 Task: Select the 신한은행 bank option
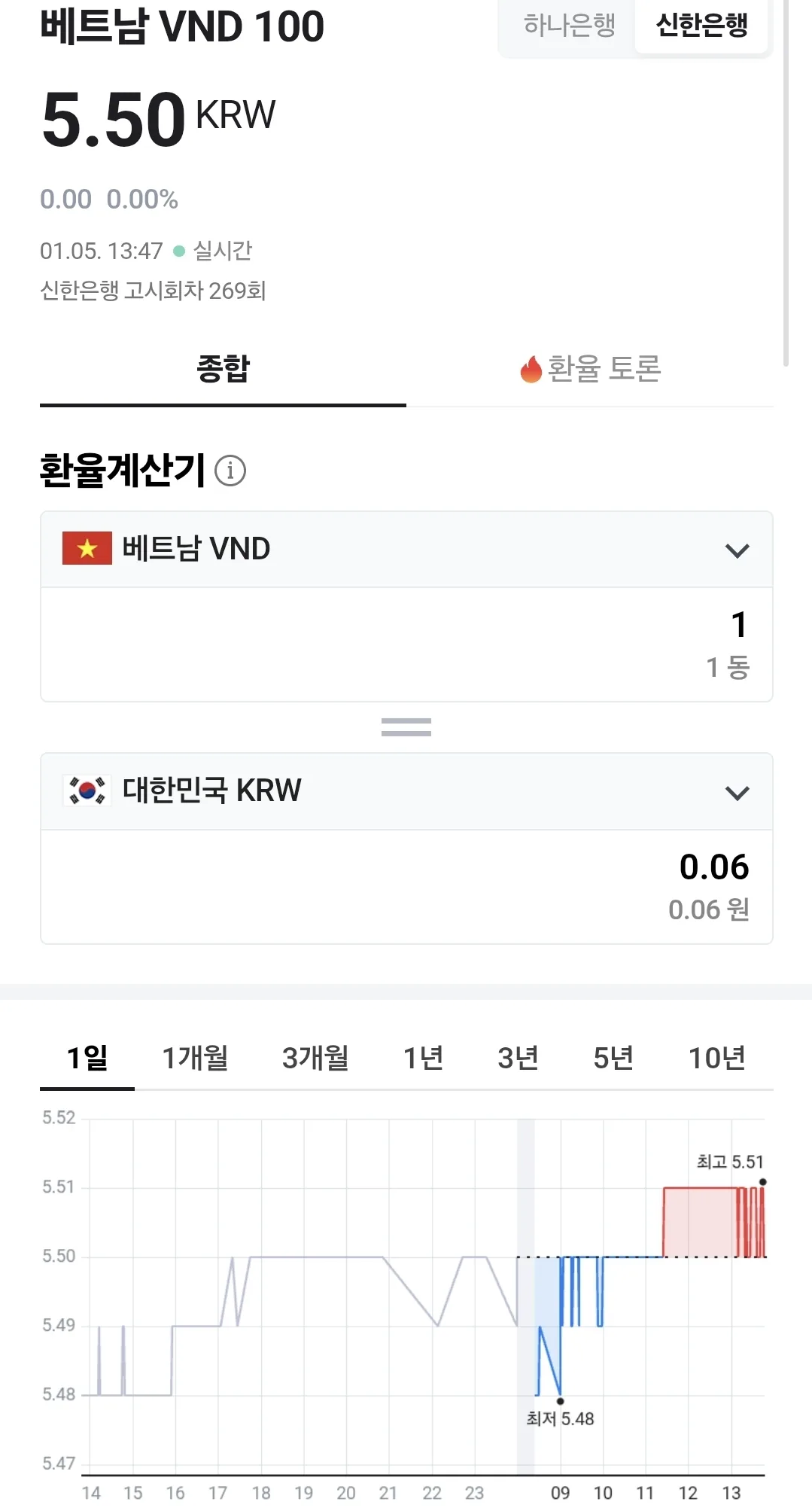tap(701, 26)
